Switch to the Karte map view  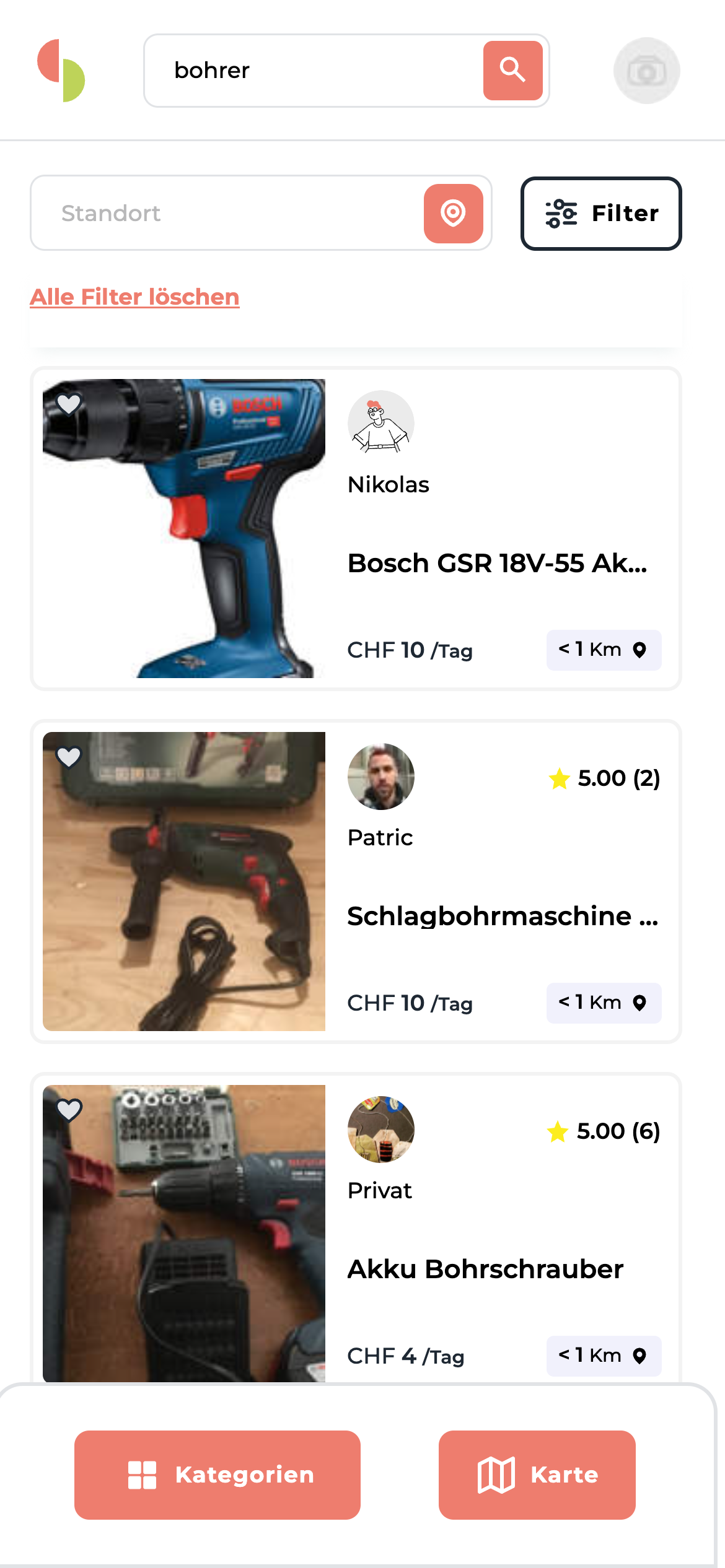pos(537,1474)
